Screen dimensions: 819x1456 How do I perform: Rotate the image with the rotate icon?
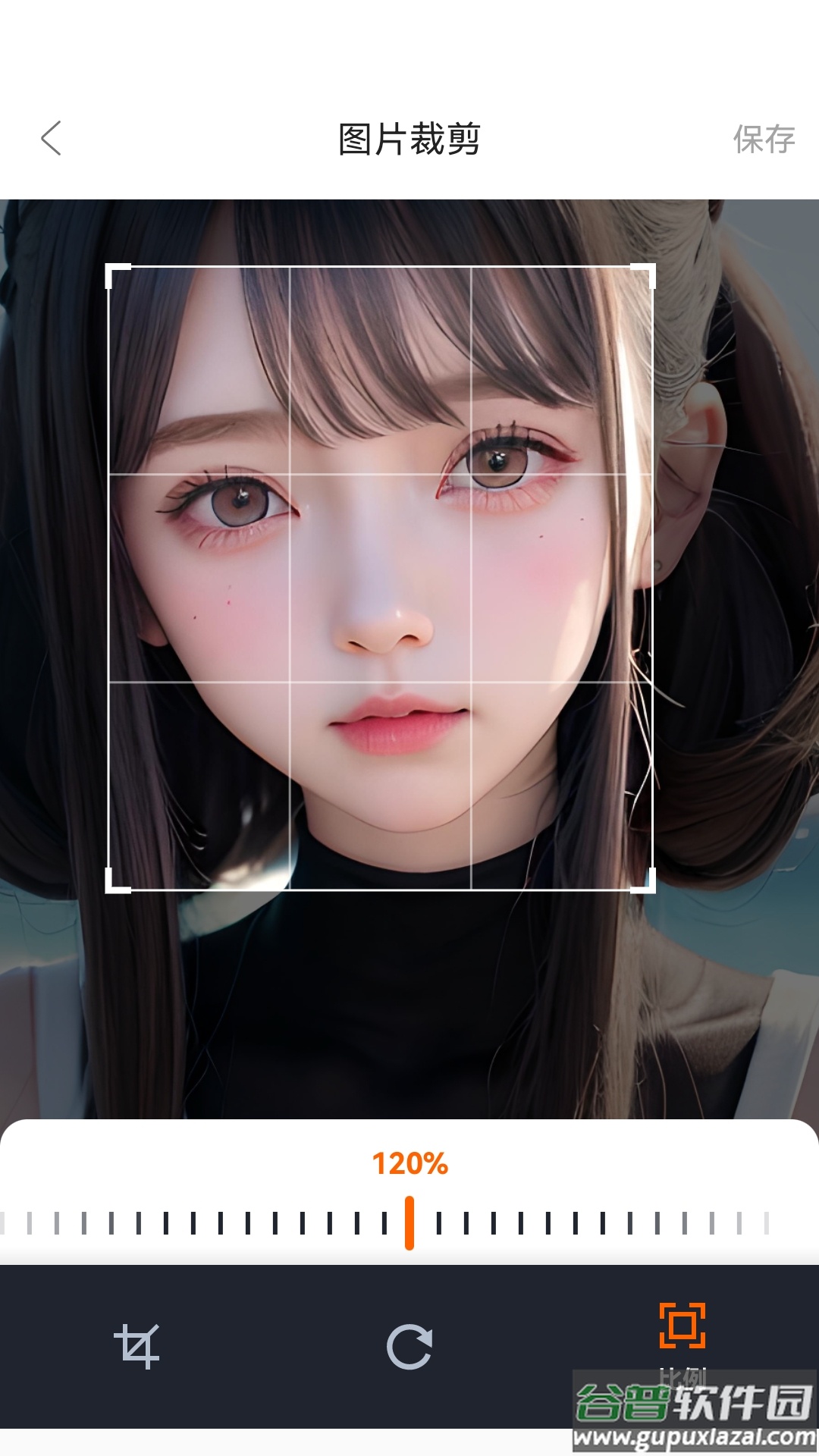409,1347
